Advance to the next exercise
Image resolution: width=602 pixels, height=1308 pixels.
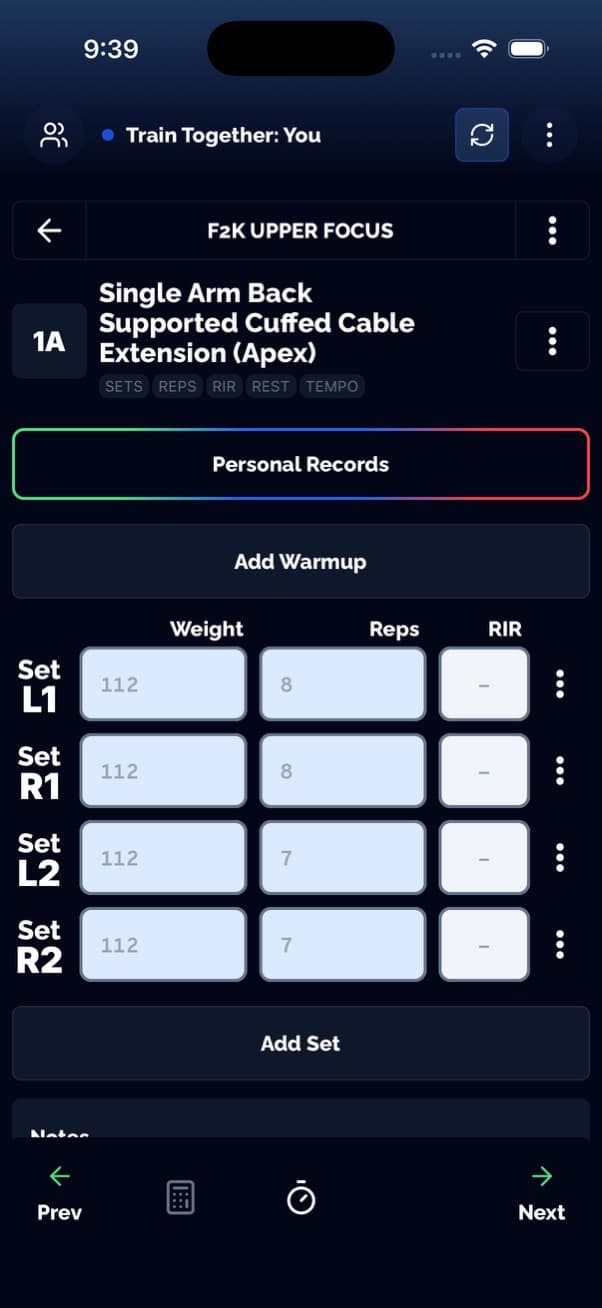[x=541, y=1194]
